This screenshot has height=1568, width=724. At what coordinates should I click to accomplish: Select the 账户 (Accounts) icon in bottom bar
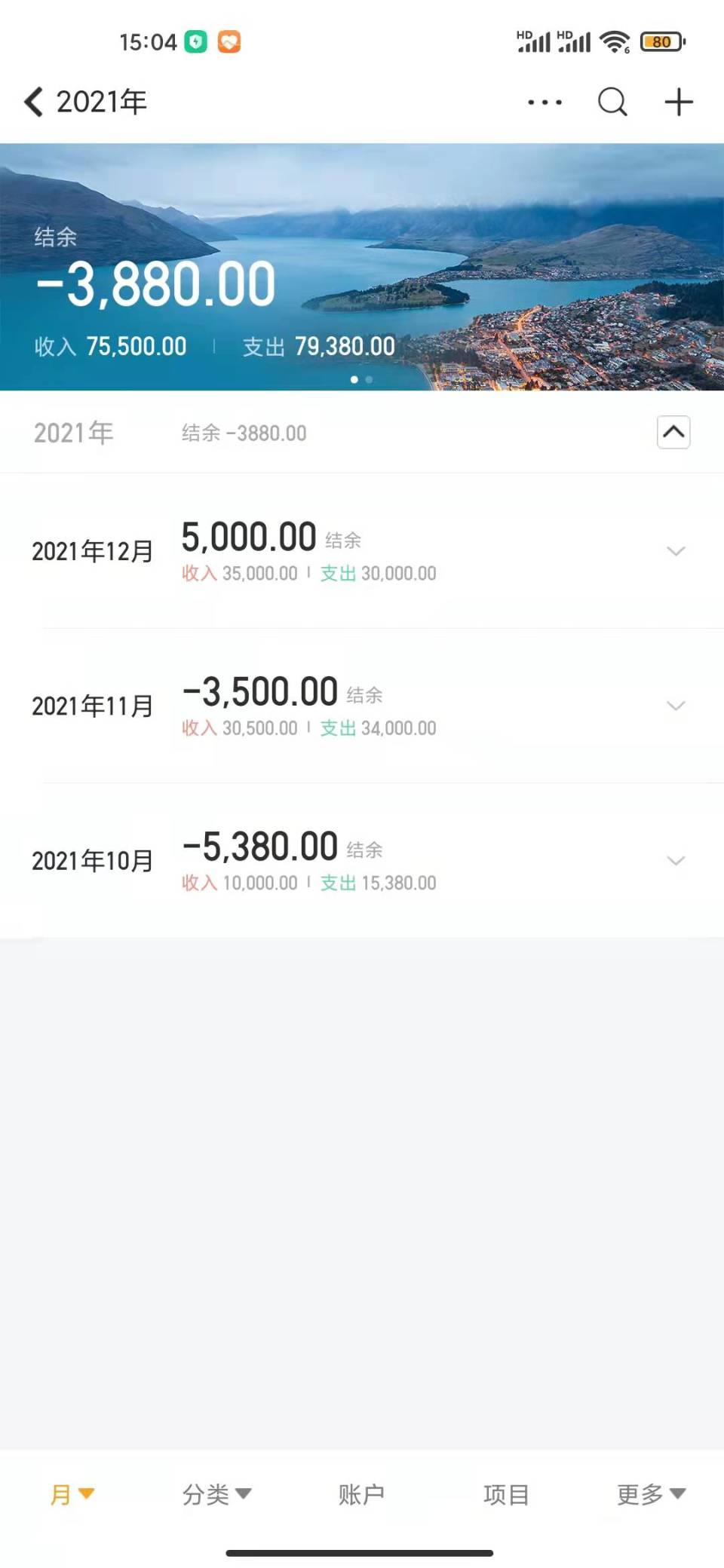pos(361,1495)
